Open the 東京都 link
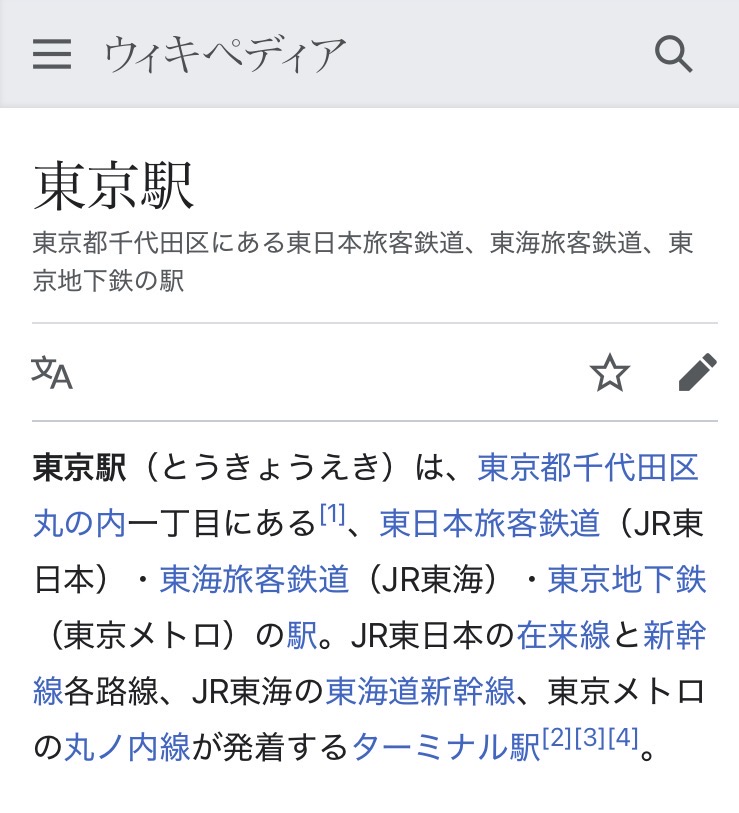The width and height of the screenshot is (739, 813). [522, 467]
